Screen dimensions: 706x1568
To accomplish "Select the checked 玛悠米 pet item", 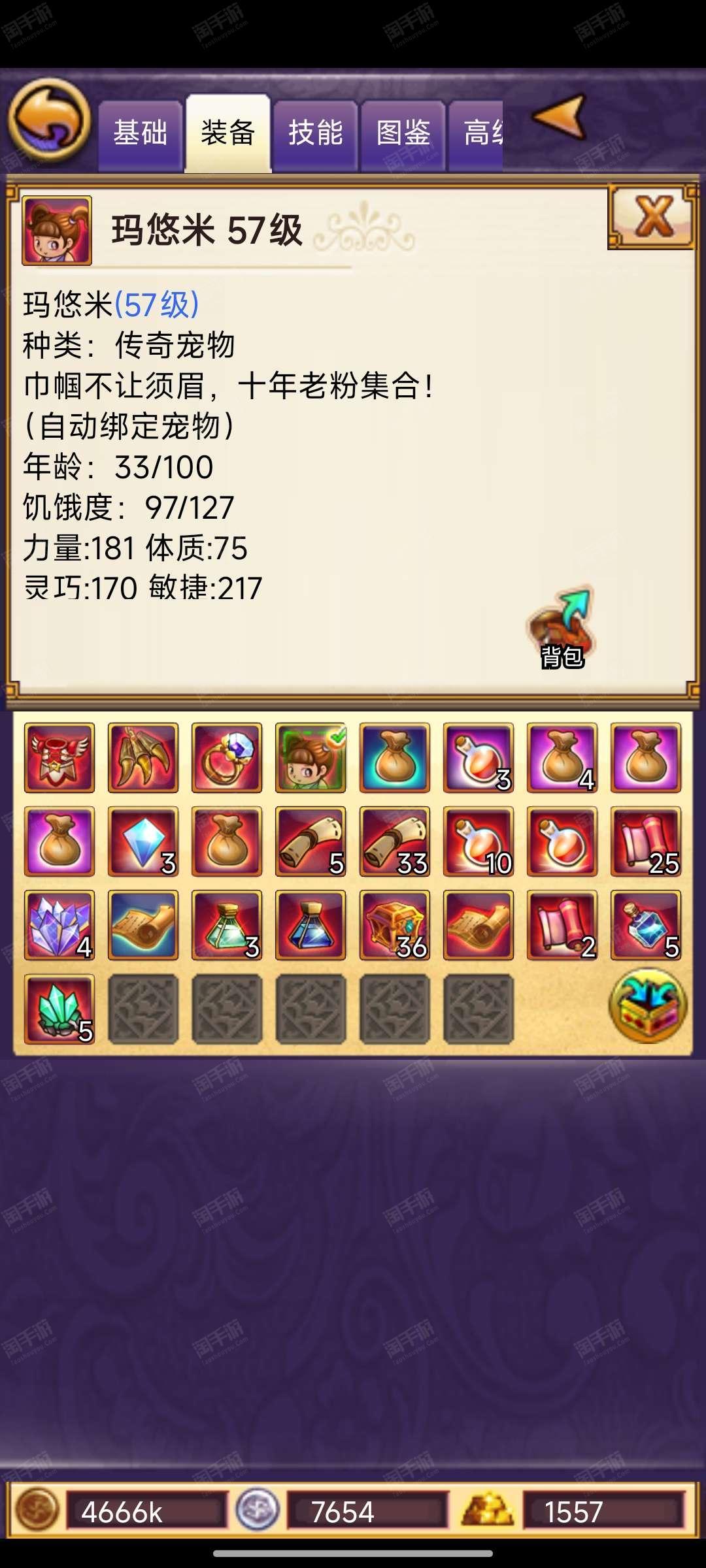I will (x=311, y=758).
